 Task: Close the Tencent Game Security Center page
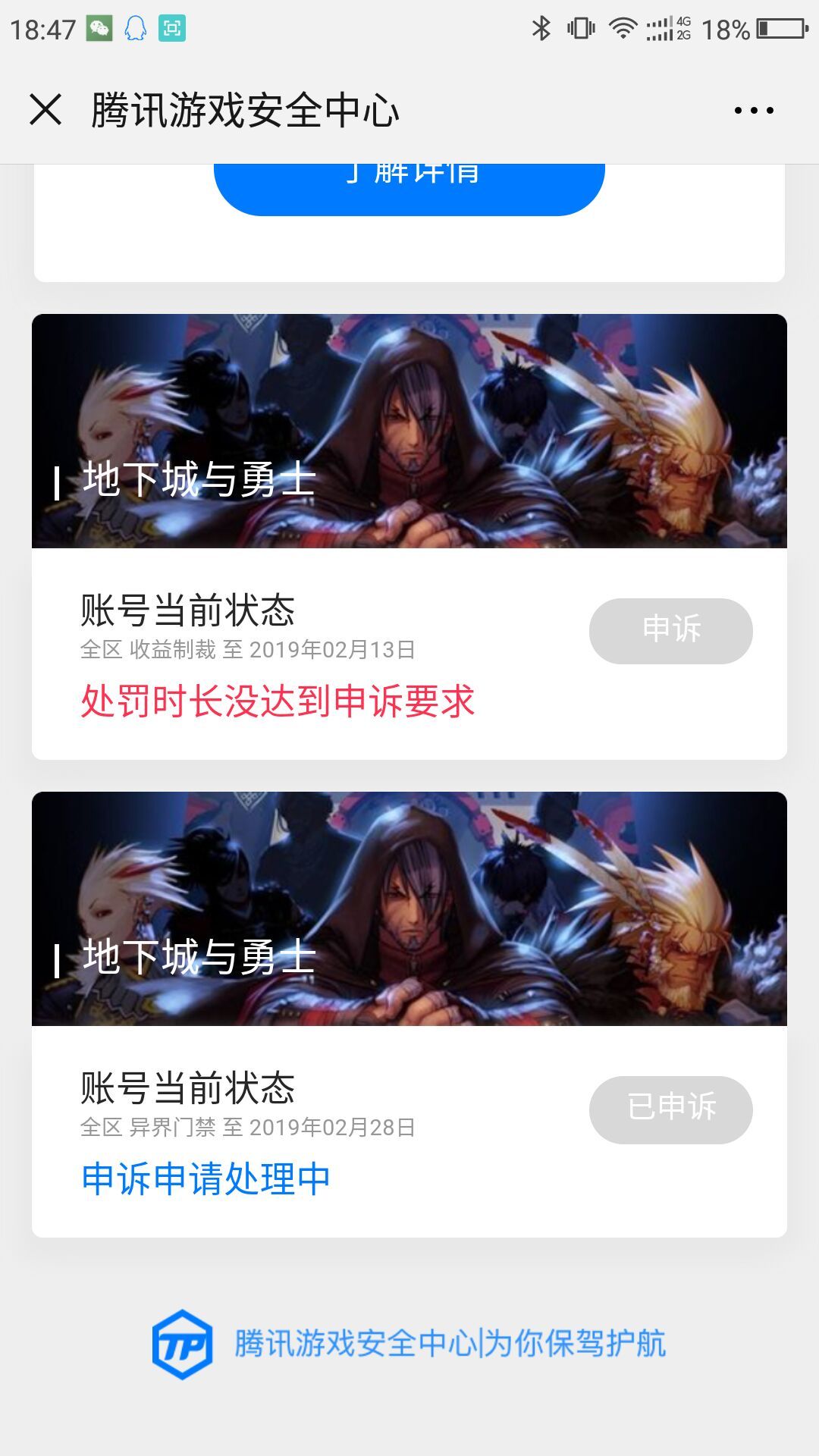coord(45,110)
